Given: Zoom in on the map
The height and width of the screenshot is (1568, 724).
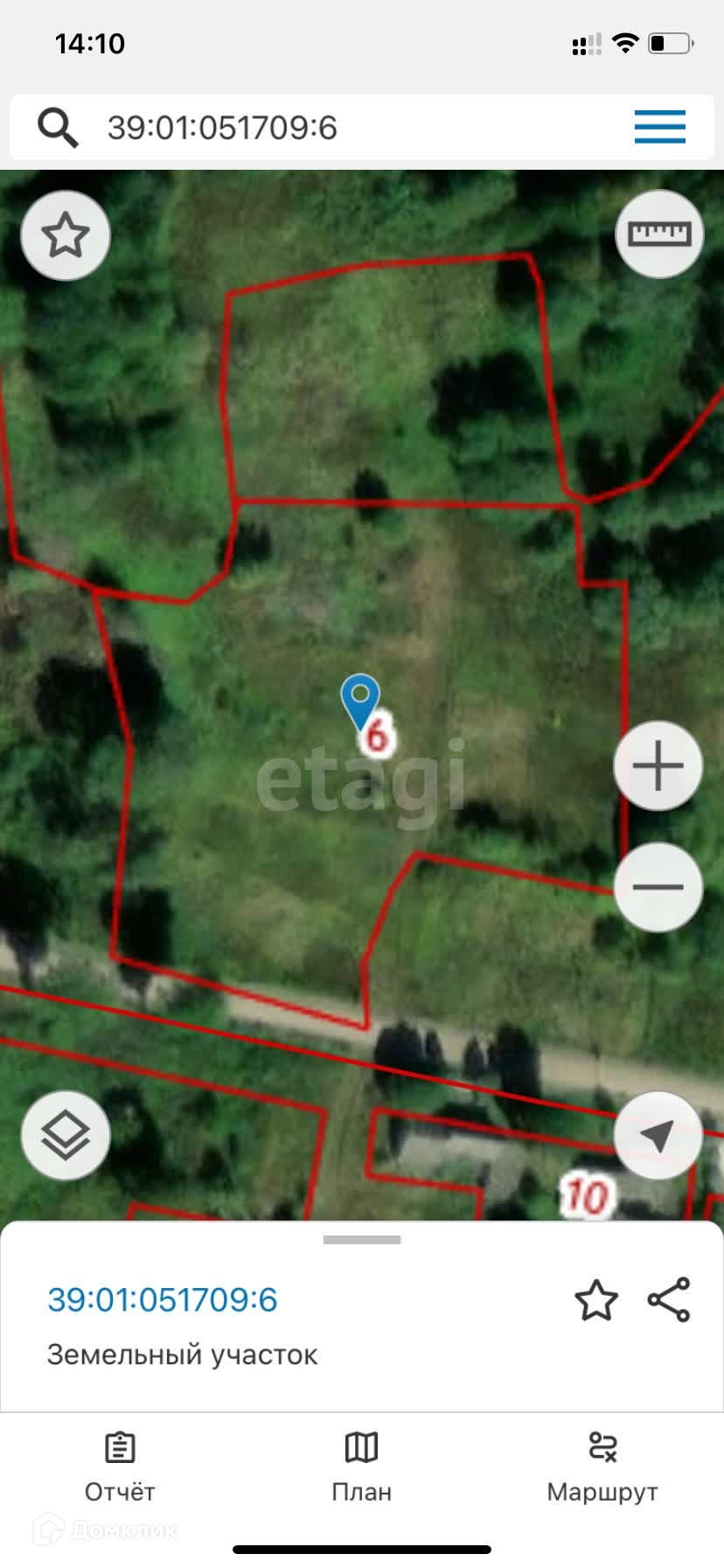Looking at the screenshot, I should pos(658,766).
